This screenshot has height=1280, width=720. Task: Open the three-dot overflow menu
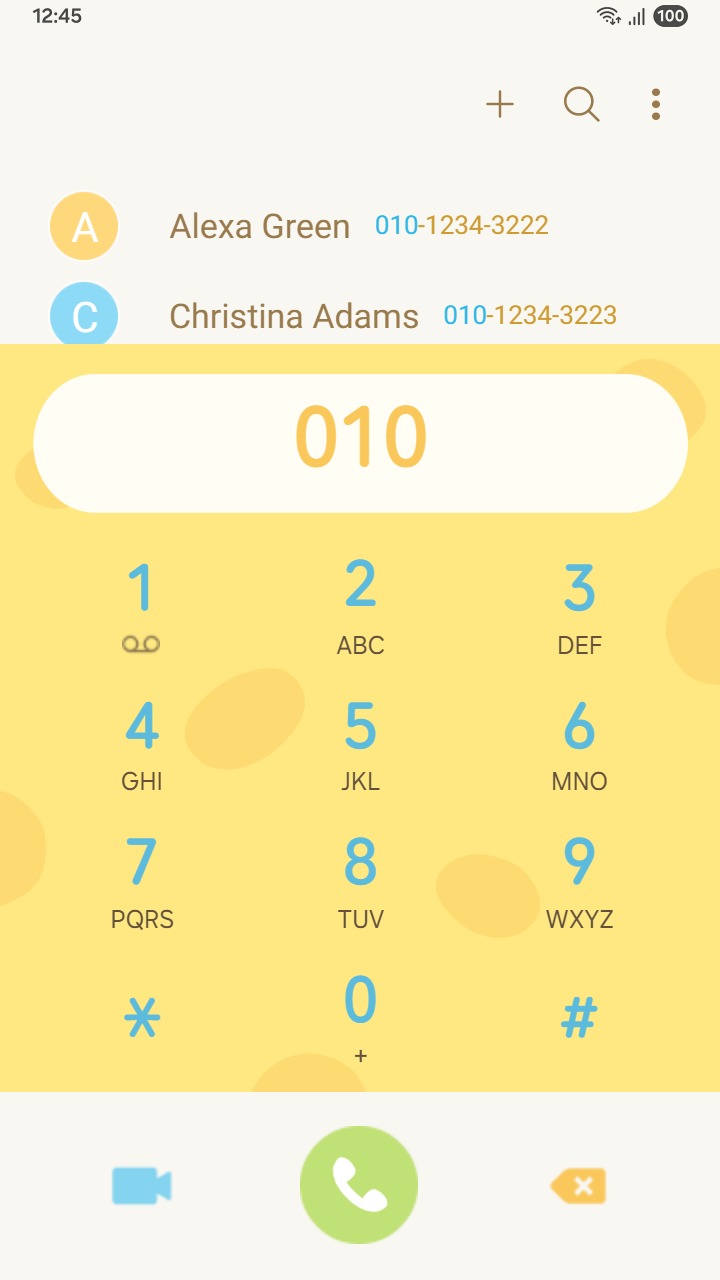(x=655, y=104)
